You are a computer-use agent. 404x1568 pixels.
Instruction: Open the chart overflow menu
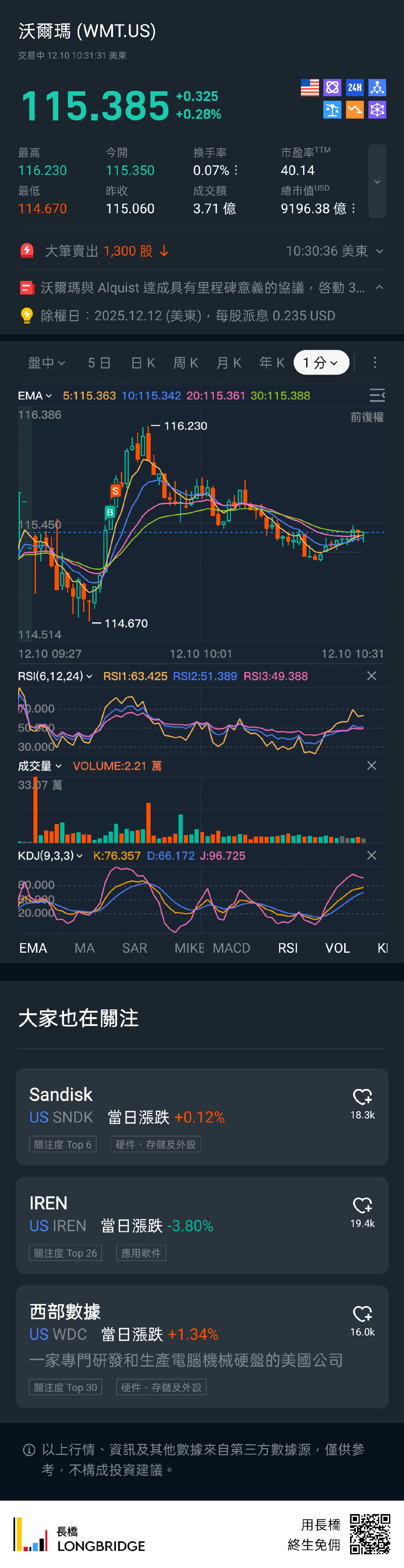click(375, 363)
